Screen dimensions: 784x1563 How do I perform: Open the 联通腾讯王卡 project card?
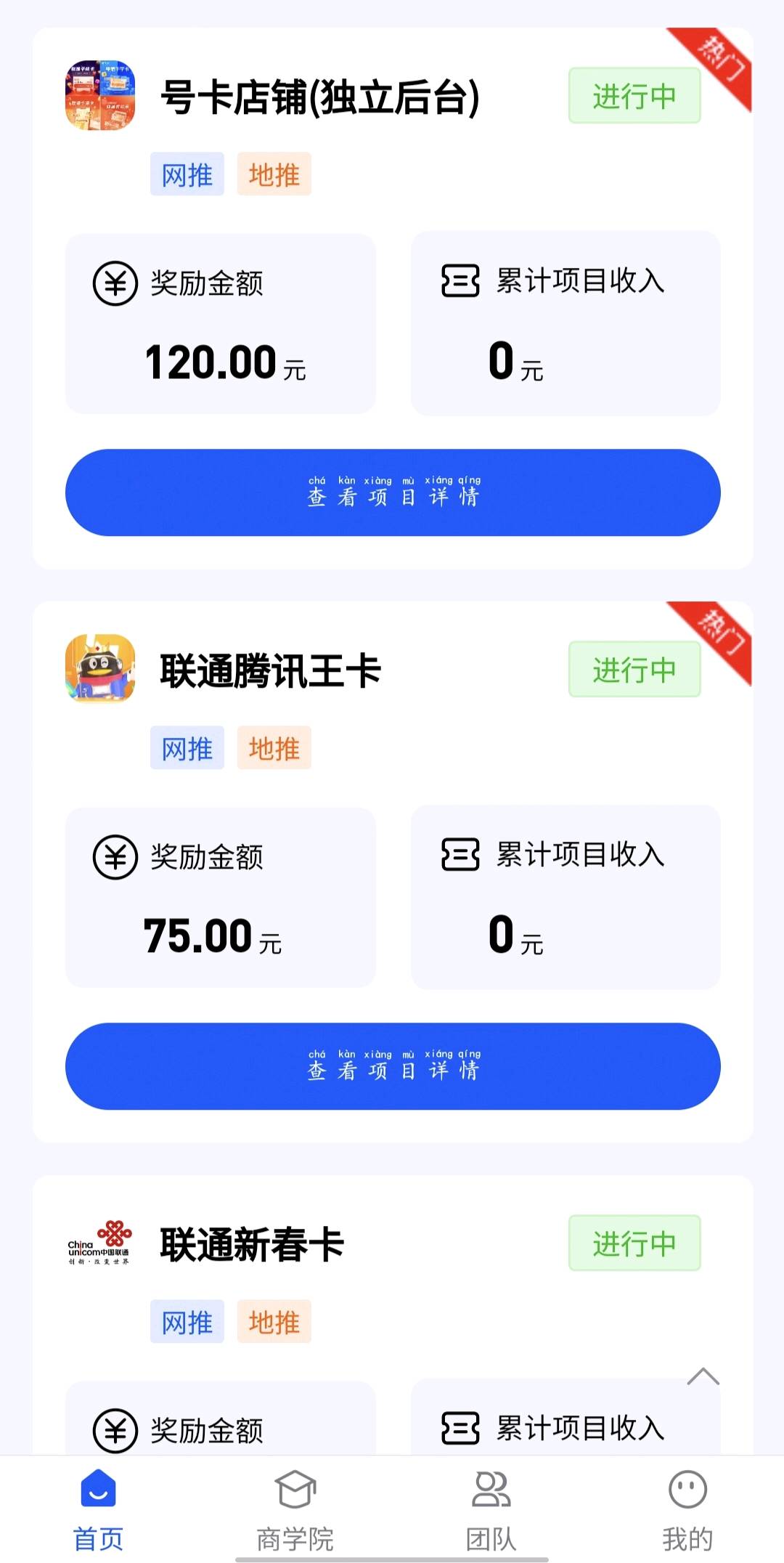point(393,872)
